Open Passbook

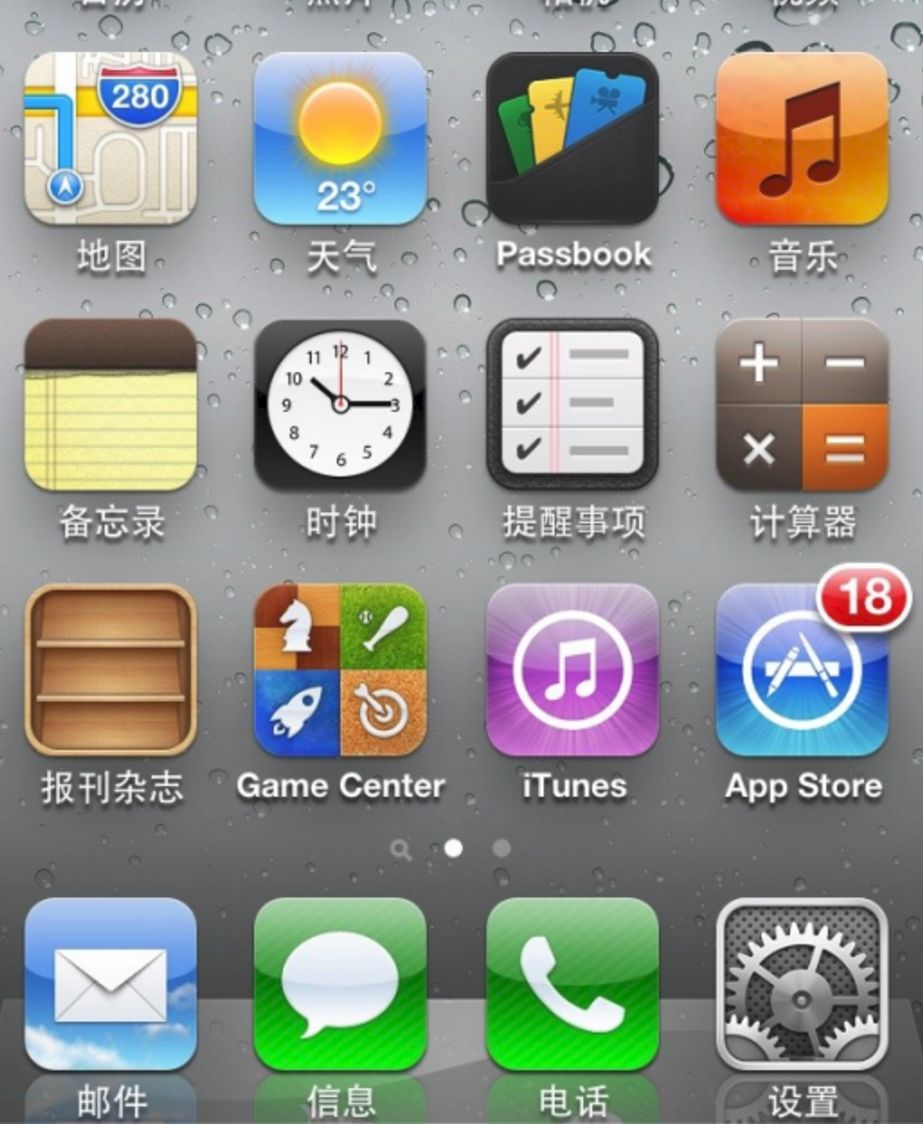click(x=572, y=138)
